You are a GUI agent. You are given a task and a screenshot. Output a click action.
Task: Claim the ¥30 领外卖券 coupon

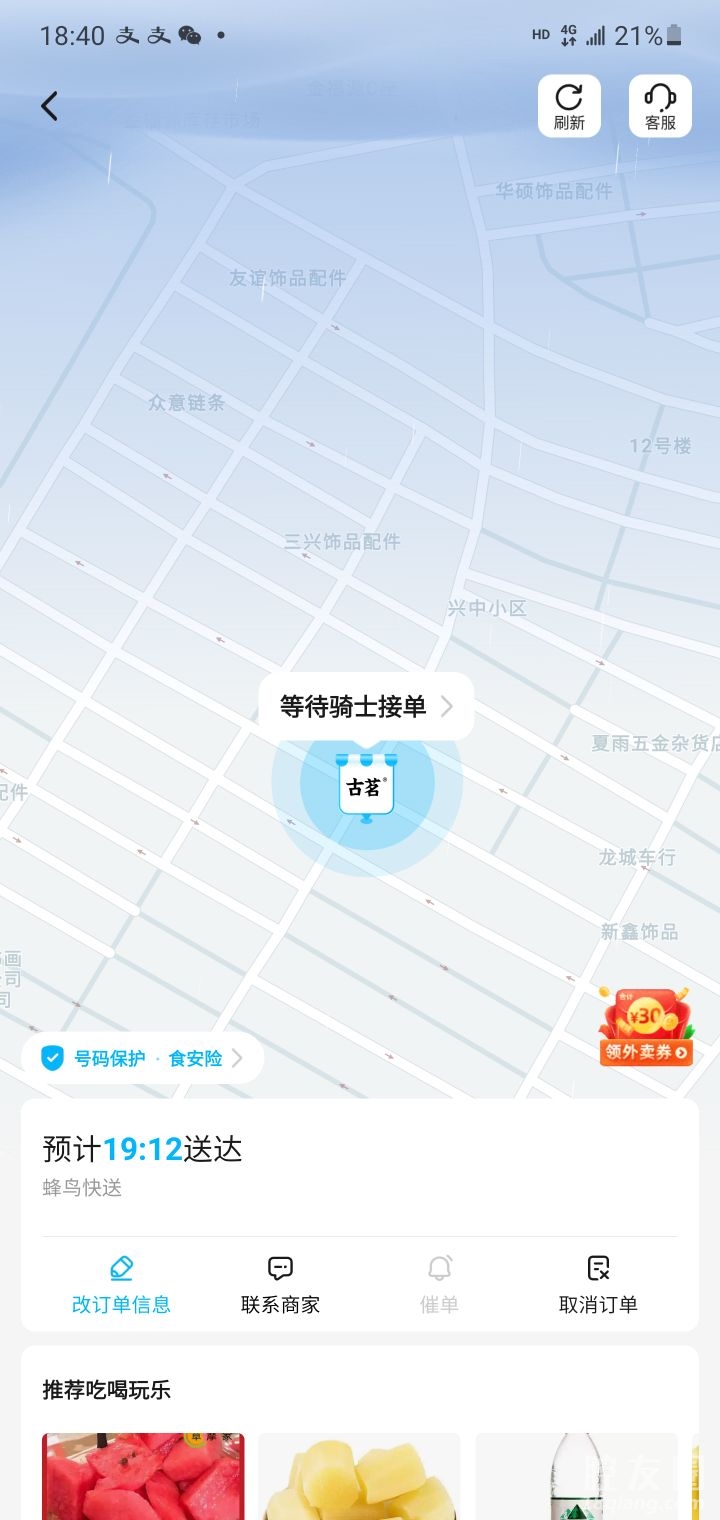pos(646,1027)
